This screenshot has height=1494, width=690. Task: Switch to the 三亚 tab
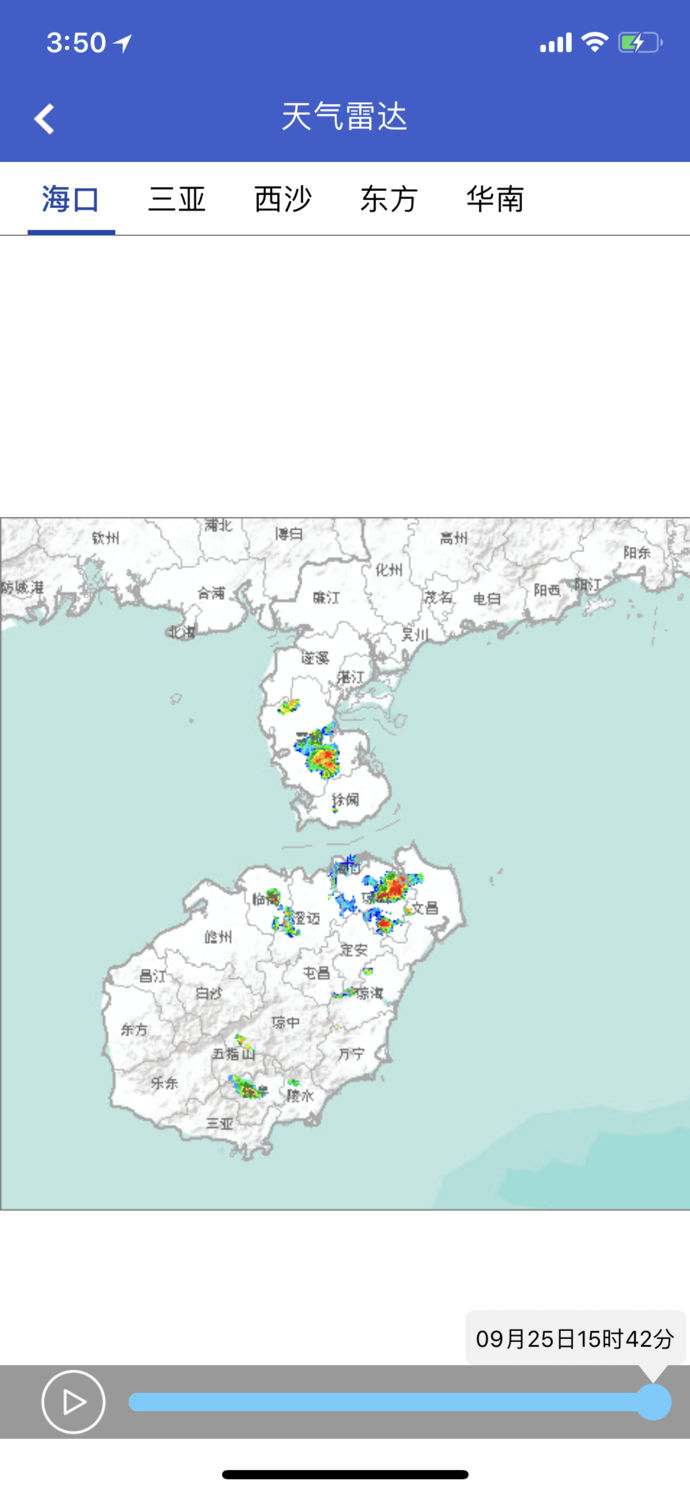(x=177, y=199)
